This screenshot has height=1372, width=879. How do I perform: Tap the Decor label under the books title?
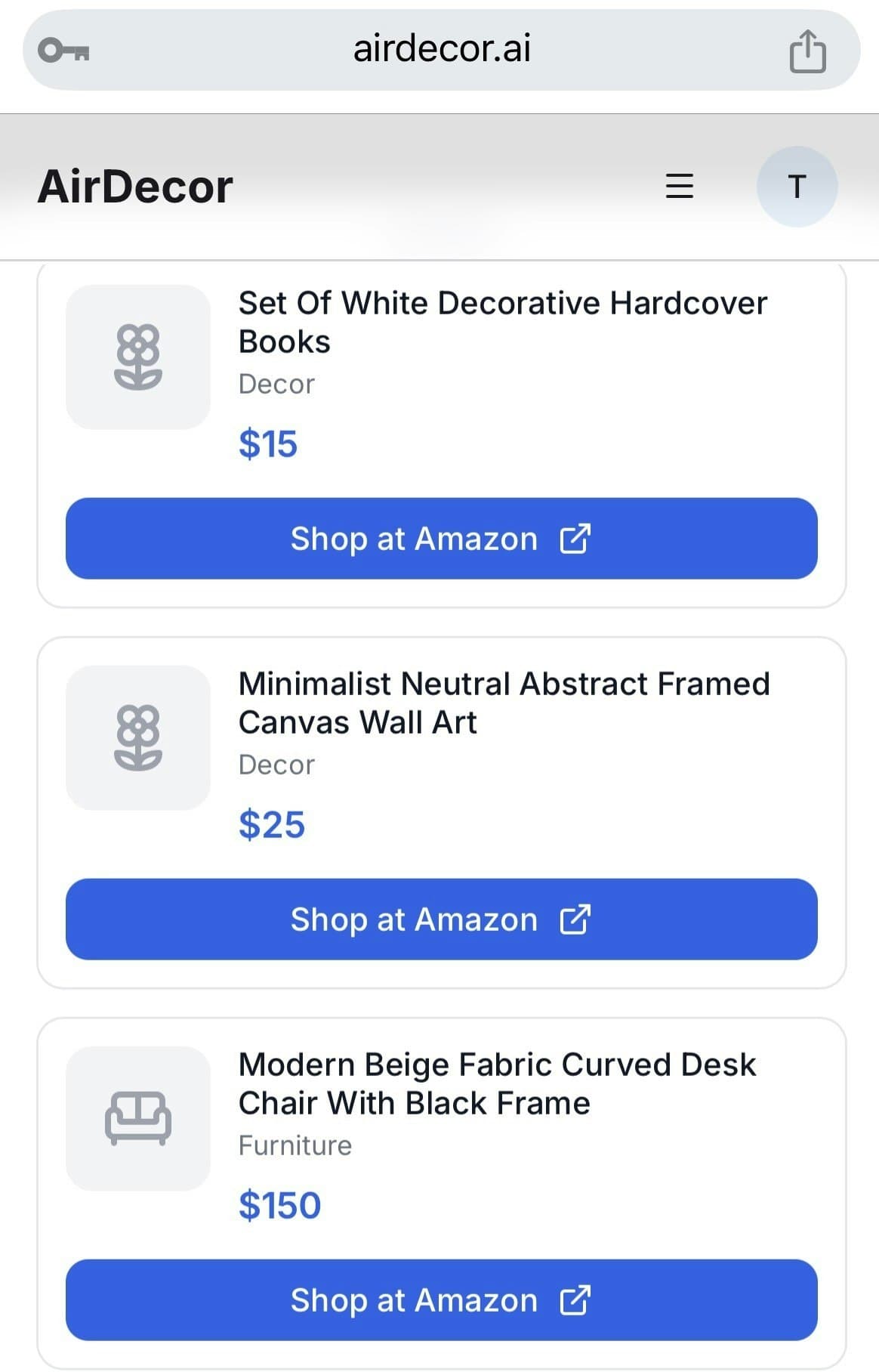[x=276, y=385]
